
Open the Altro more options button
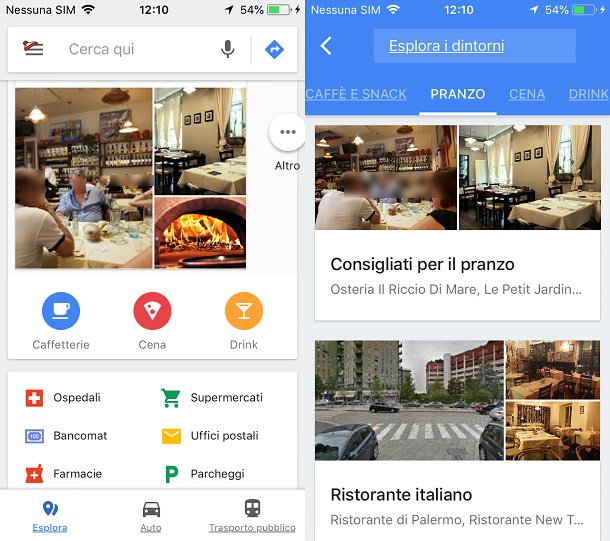point(287,133)
